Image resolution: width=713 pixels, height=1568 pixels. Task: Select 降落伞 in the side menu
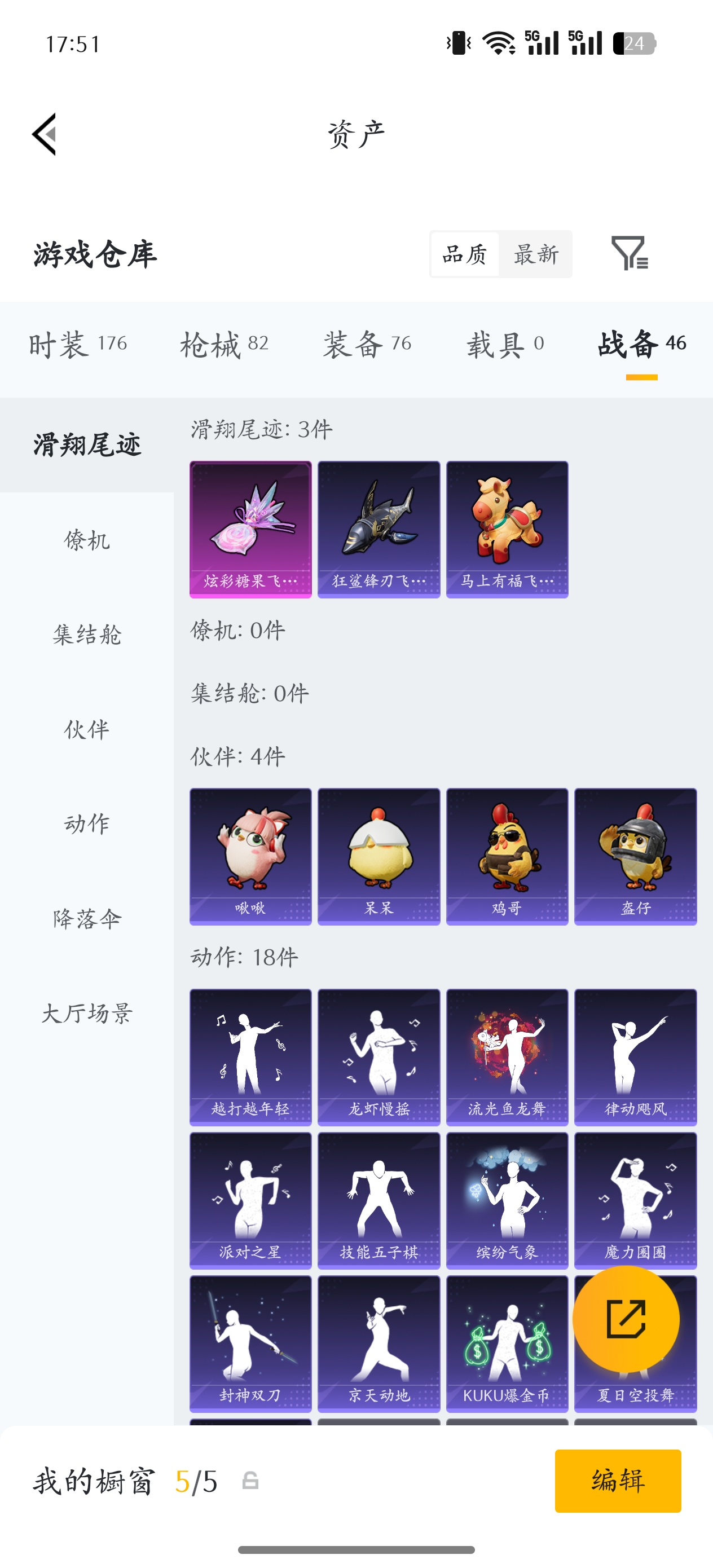point(87,919)
